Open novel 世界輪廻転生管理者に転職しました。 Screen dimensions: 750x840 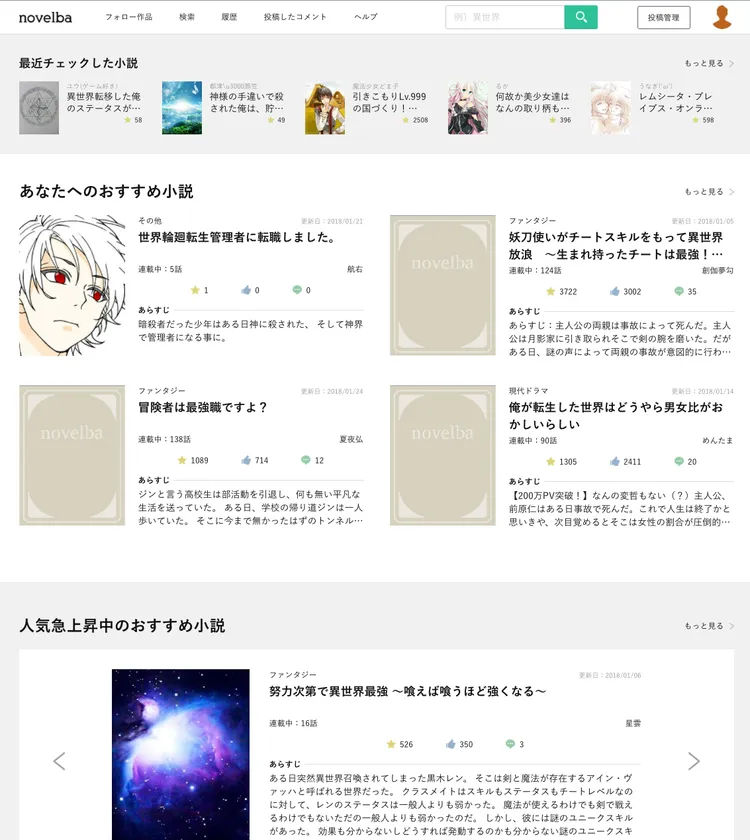tap(237, 238)
